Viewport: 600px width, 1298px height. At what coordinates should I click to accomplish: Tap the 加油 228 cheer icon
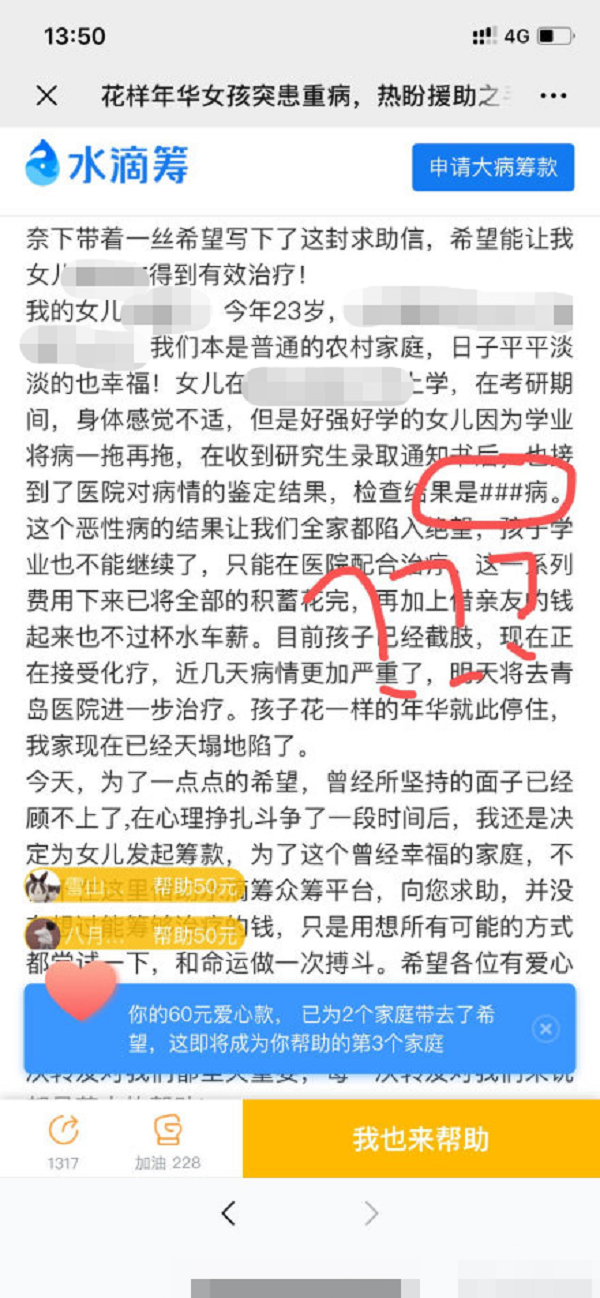(167, 1132)
